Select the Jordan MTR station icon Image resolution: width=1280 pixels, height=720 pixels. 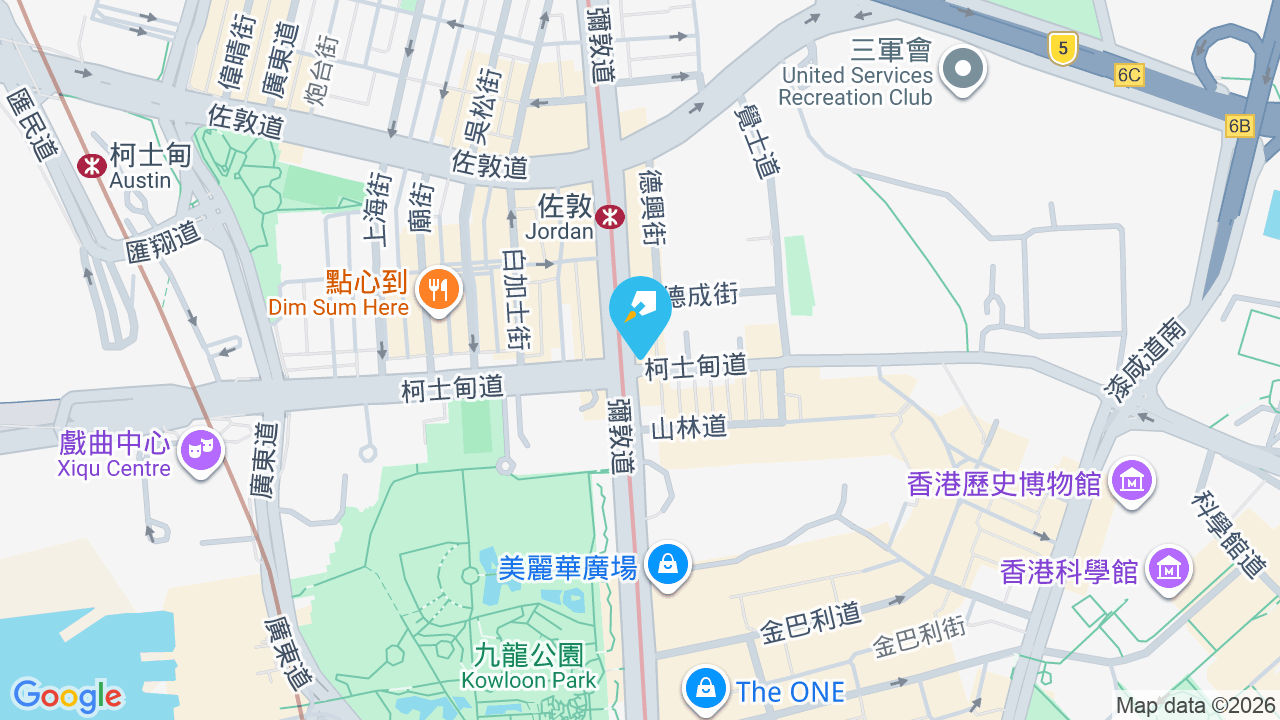point(608,216)
